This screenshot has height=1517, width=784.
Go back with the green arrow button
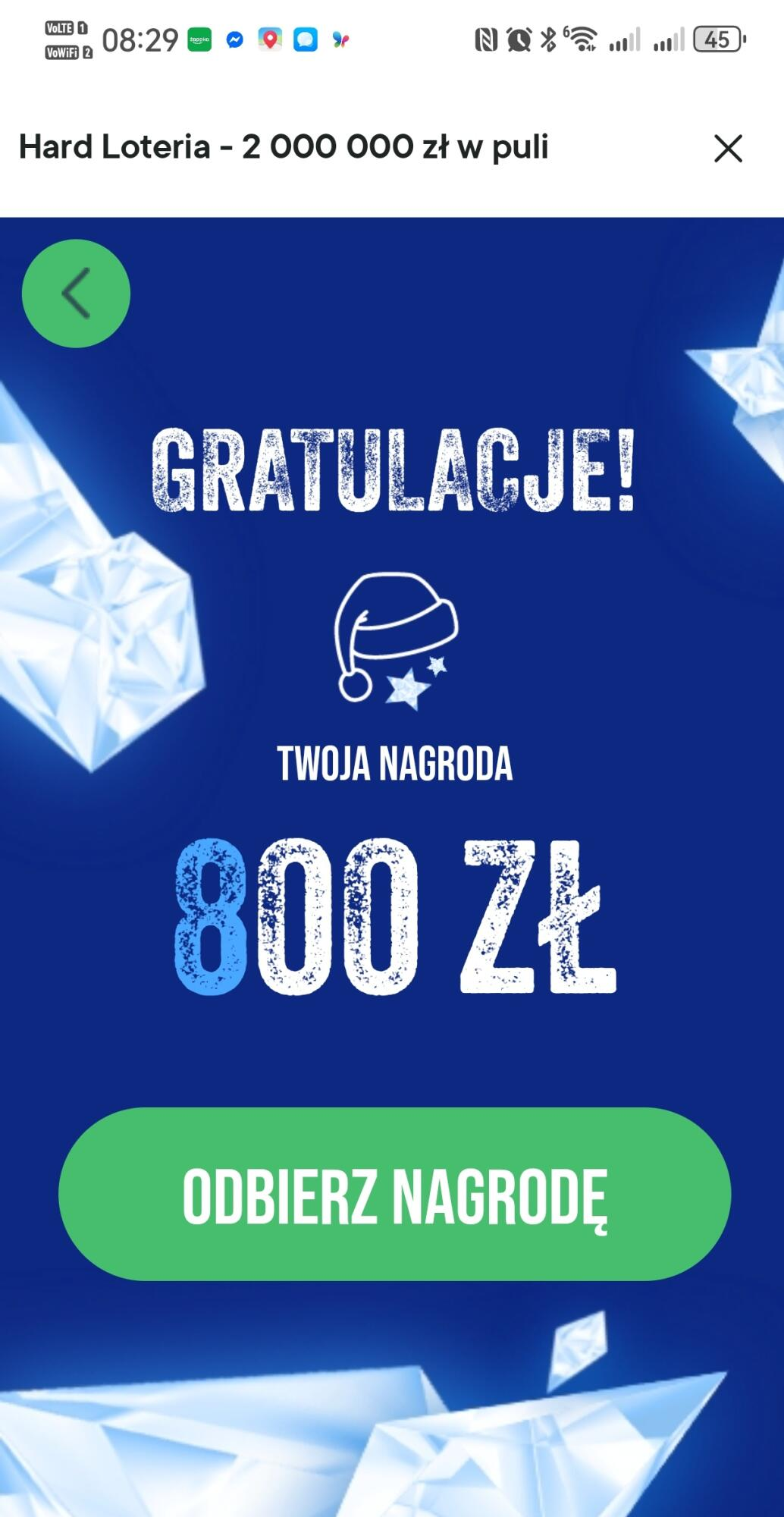(x=76, y=294)
